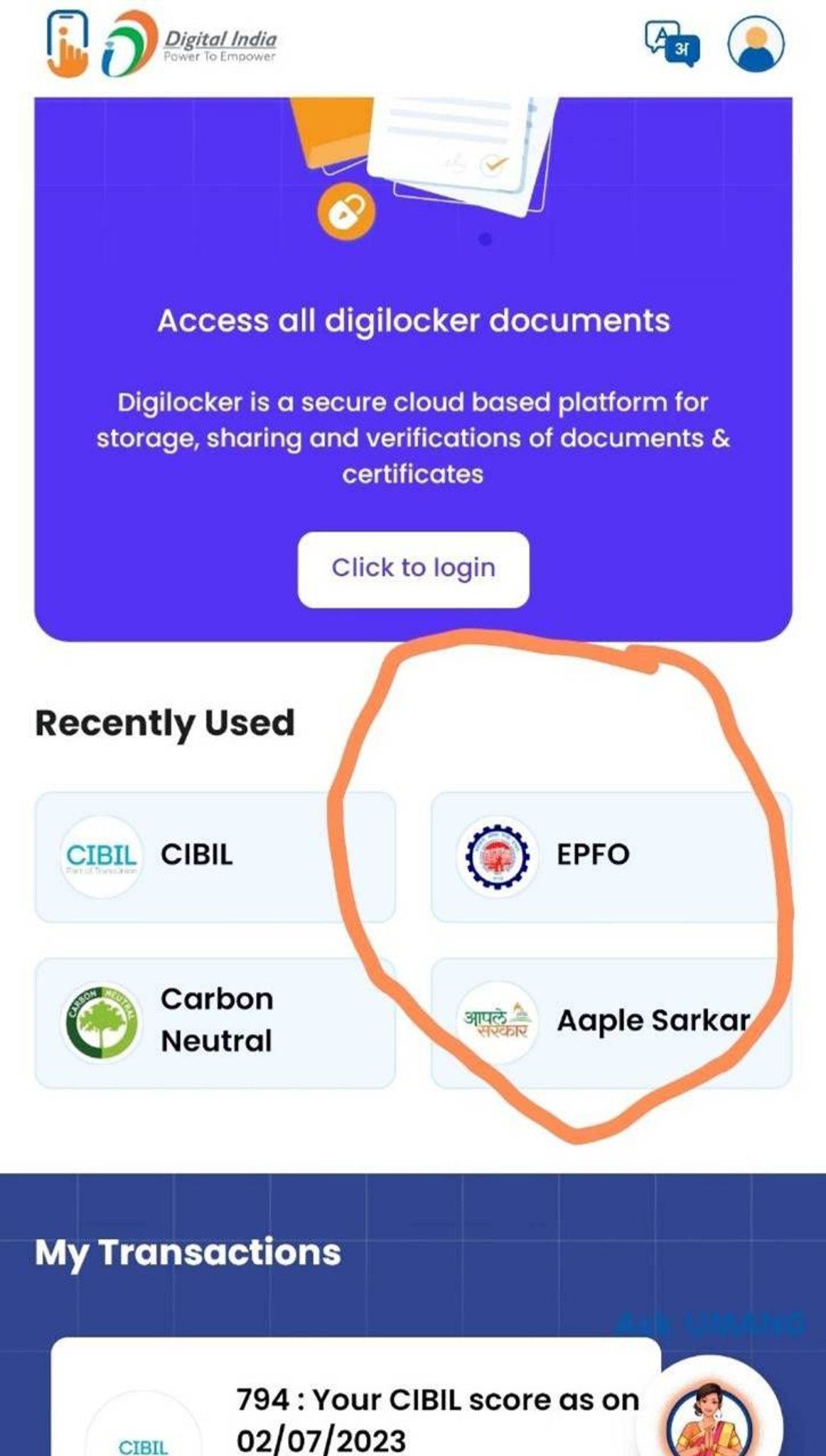Read Access all digilocker documents banner
This screenshot has height=1456, width=826.
(x=413, y=319)
